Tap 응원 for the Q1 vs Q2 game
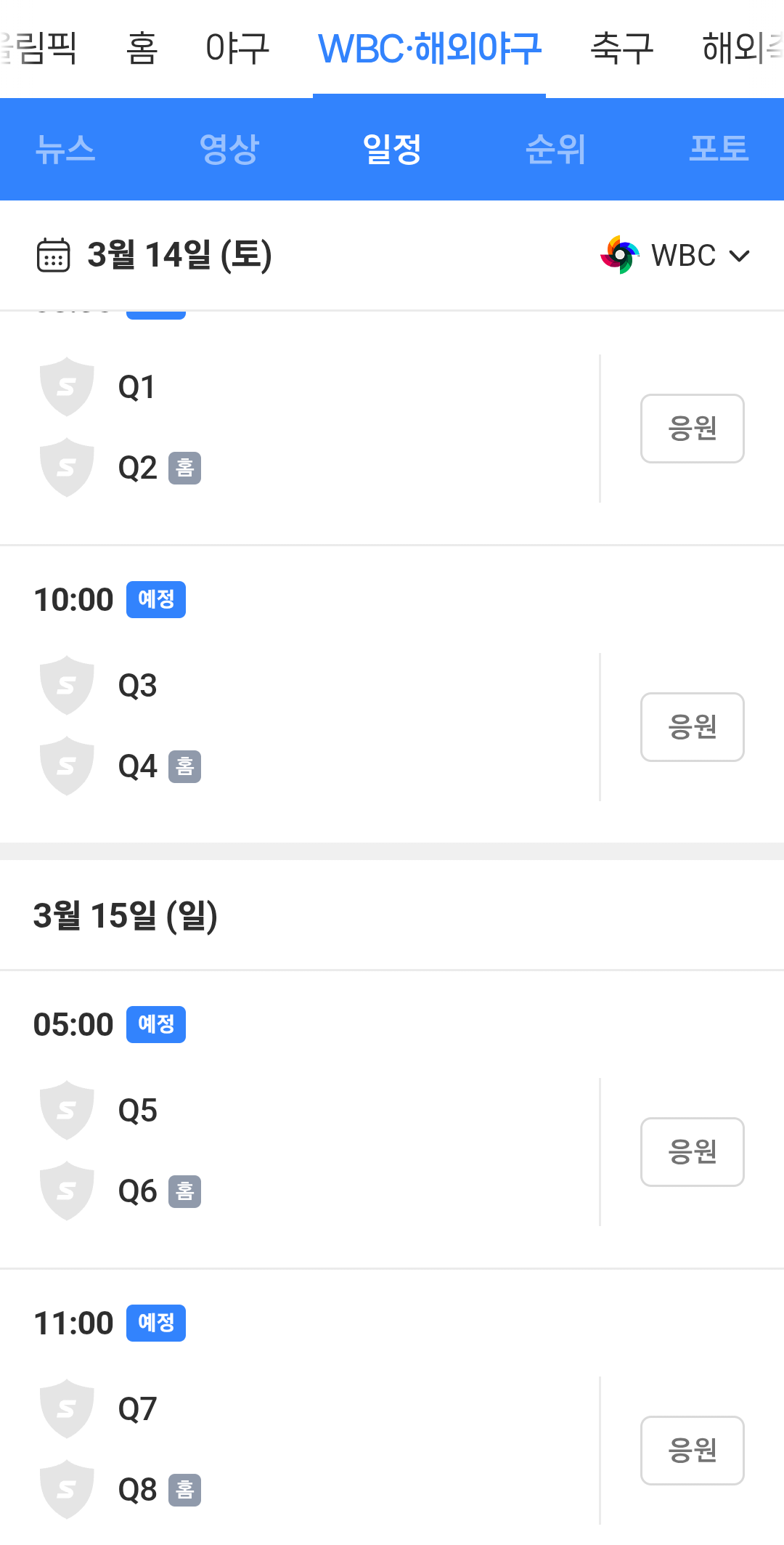 tap(692, 429)
